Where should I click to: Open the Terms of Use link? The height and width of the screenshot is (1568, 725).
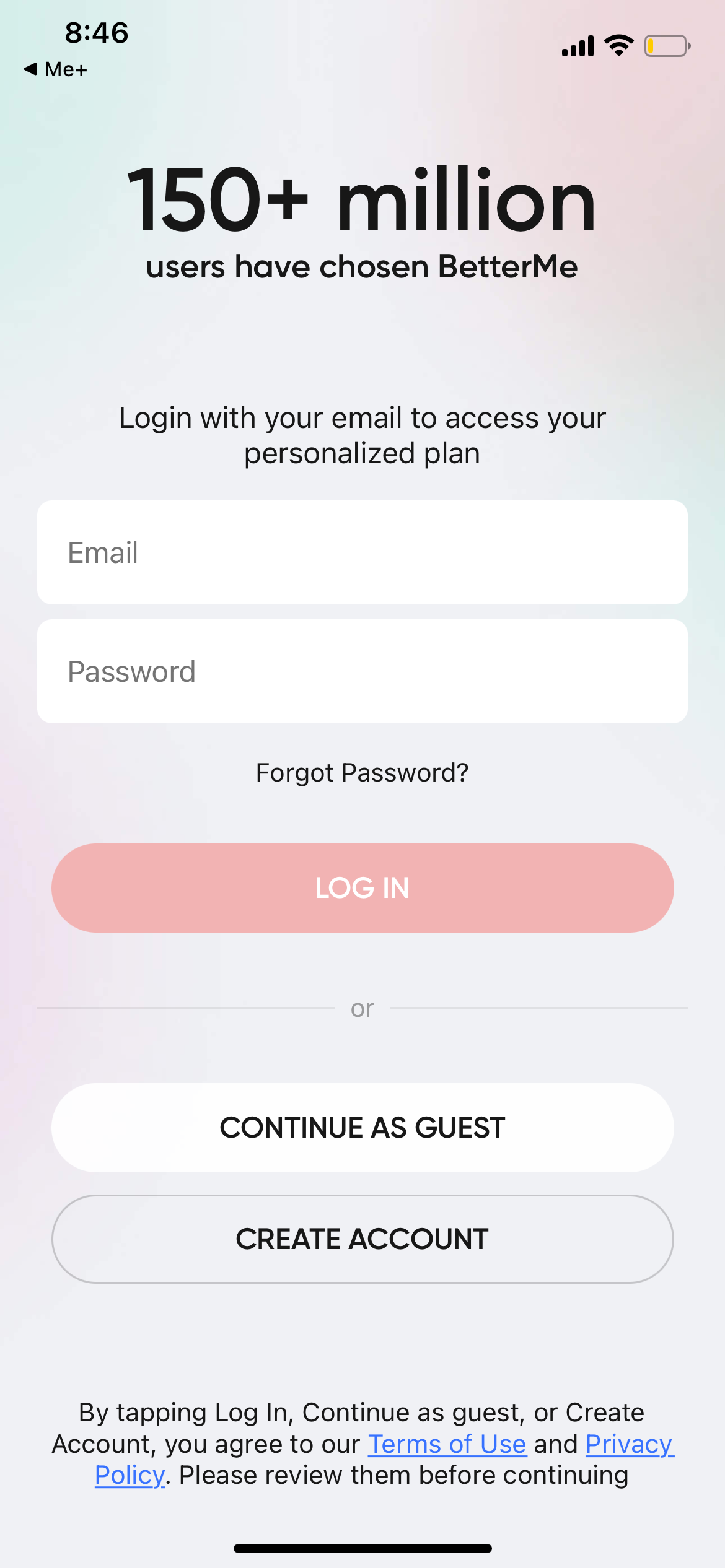tap(447, 1444)
